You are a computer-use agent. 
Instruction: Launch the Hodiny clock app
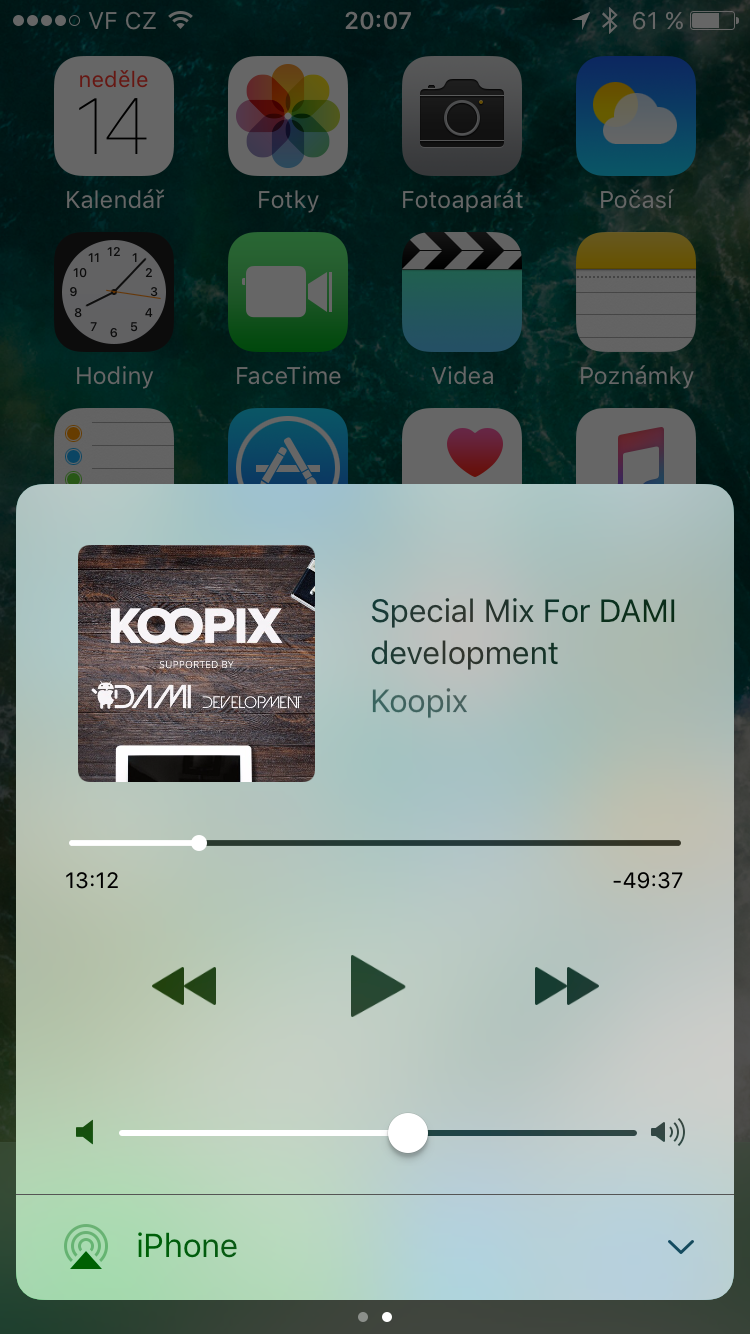[114, 292]
